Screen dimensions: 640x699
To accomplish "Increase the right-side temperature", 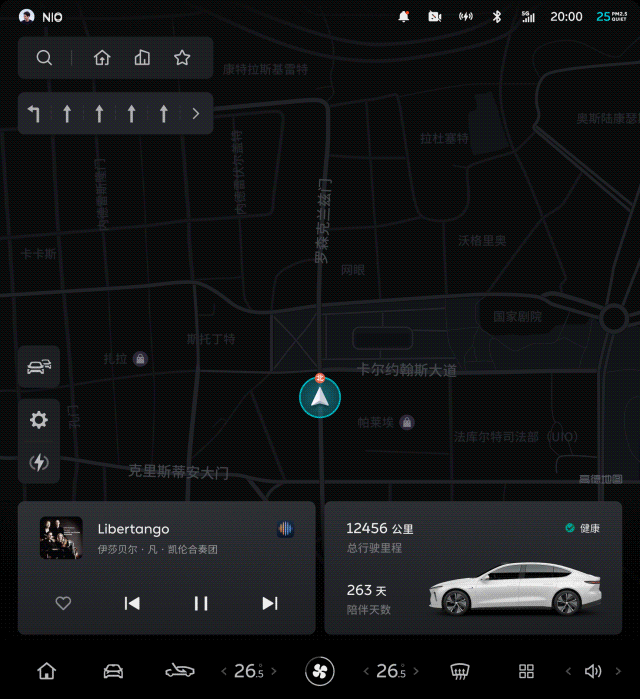I will (x=416, y=671).
